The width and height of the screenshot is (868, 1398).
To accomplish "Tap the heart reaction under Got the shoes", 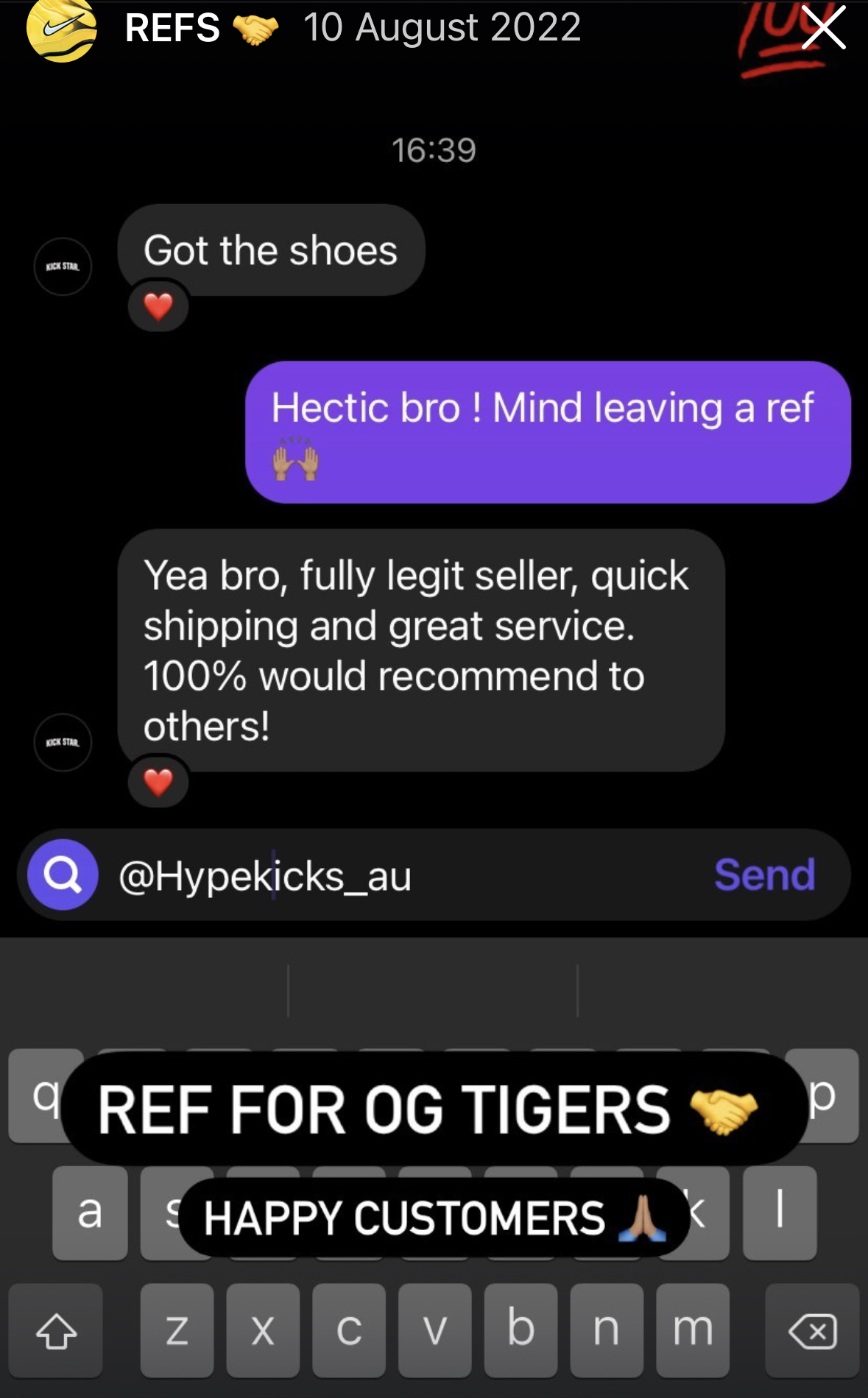I will (x=158, y=305).
